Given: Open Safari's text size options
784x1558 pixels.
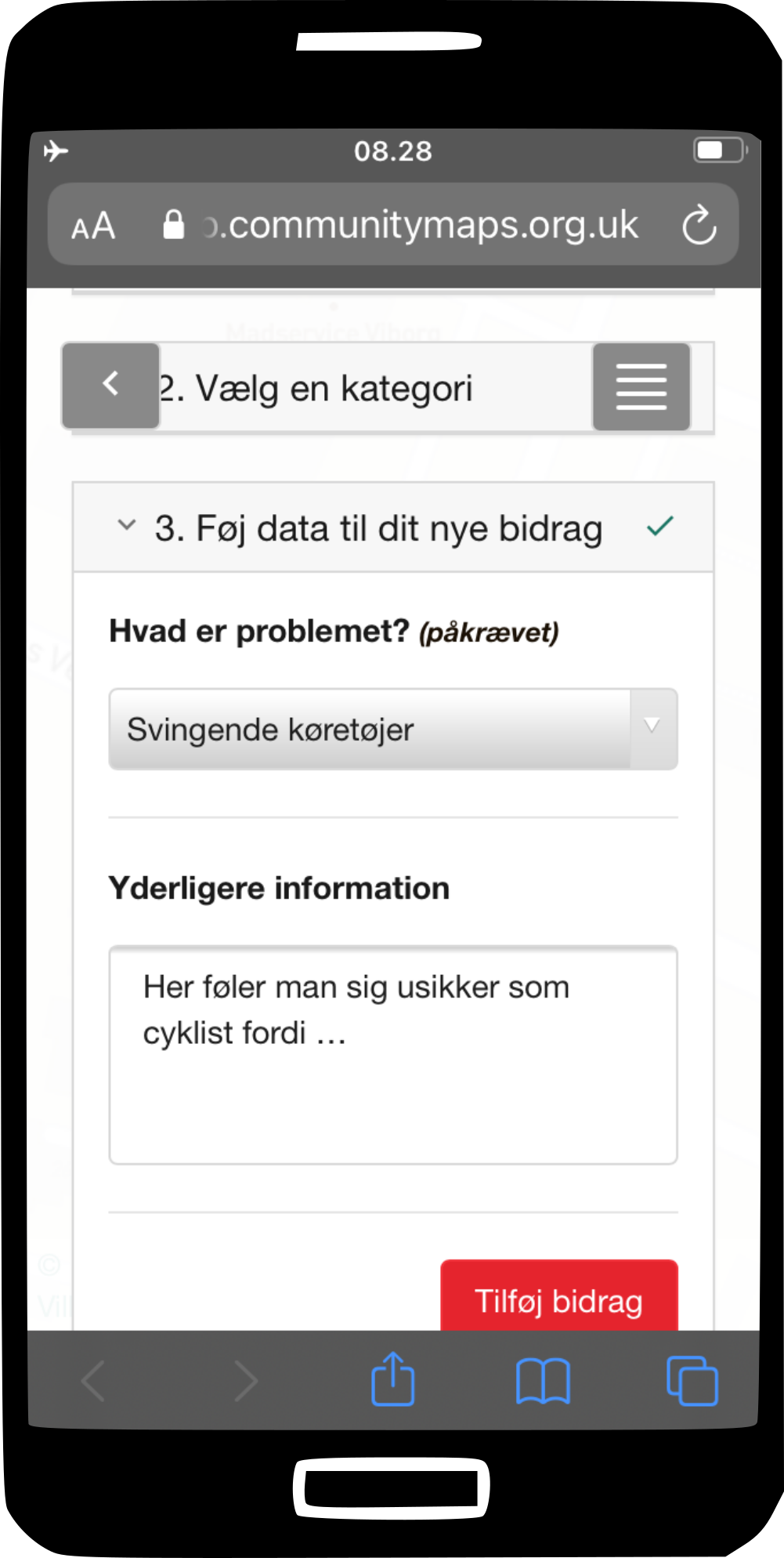Looking at the screenshot, I should tap(93, 226).
